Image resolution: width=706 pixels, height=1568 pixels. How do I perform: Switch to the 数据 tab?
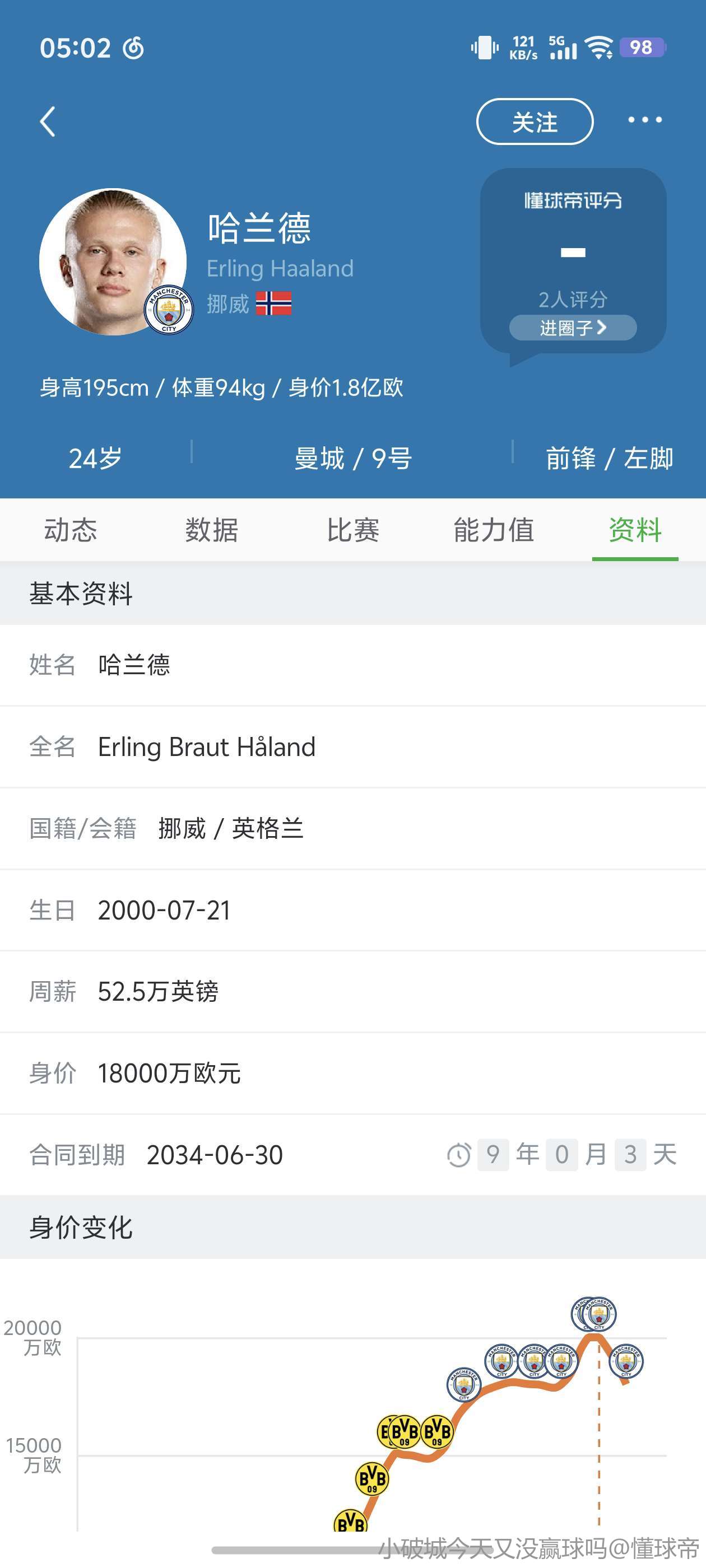click(x=211, y=530)
